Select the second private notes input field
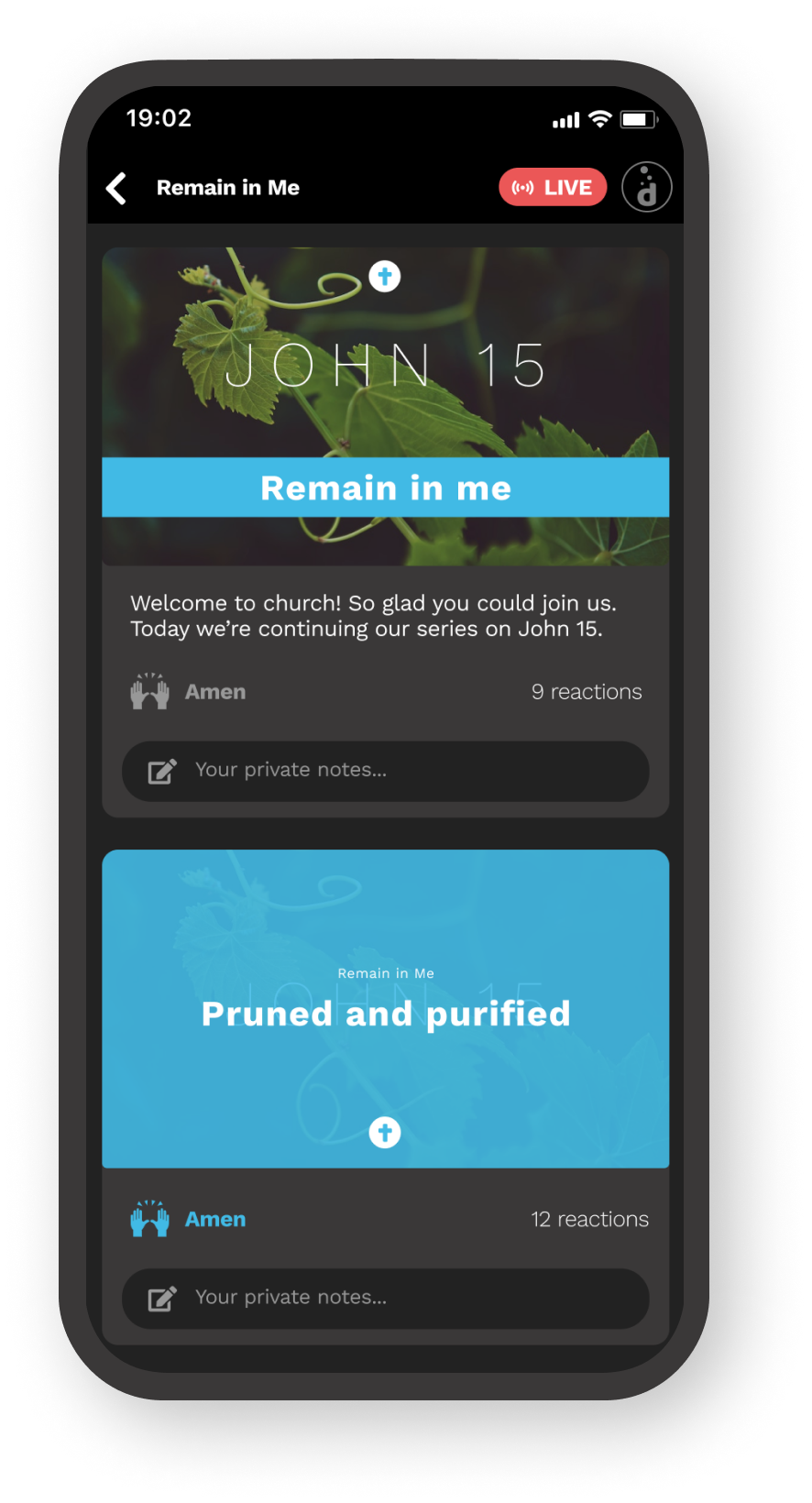The image size is (812, 1503). (385, 1298)
